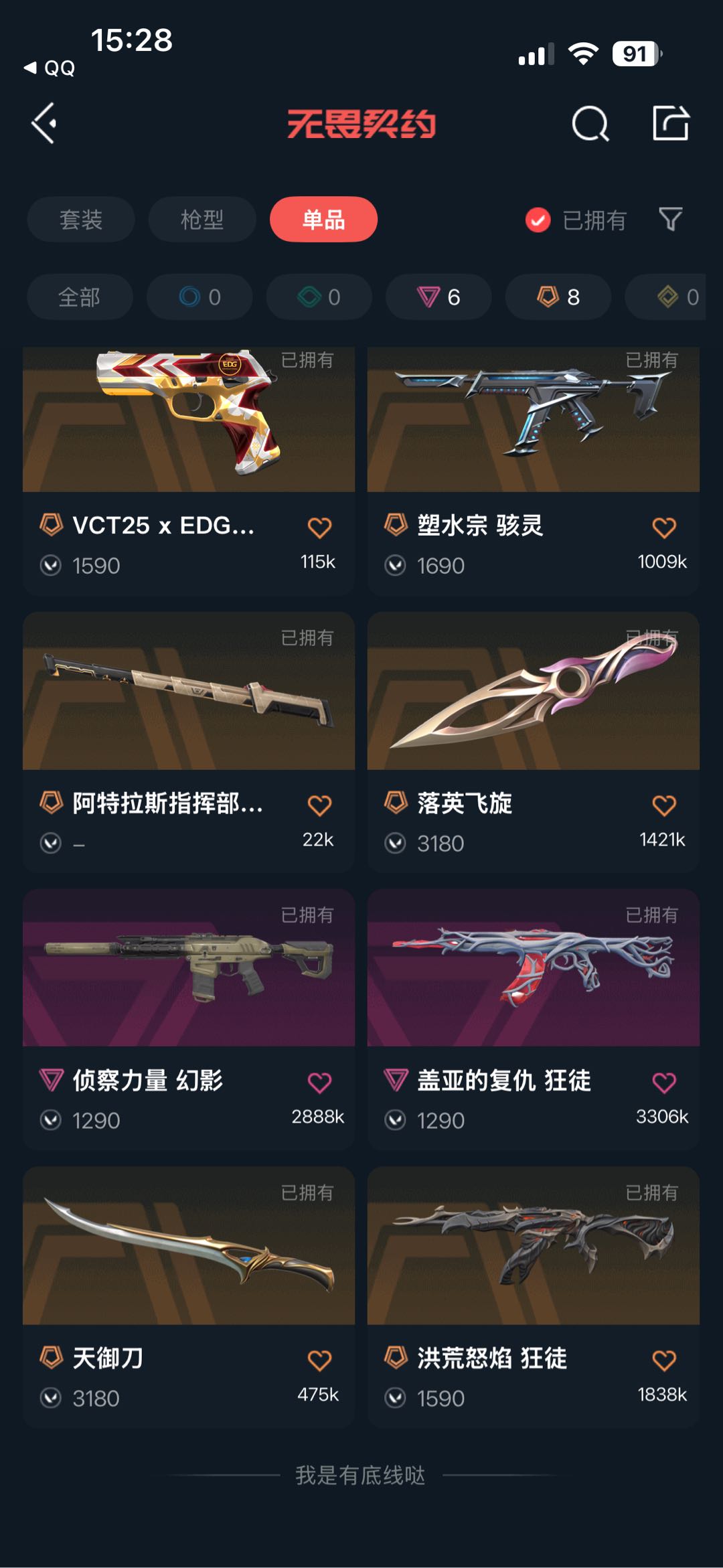This screenshot has width=723, height=1568.
Task: Switch to the 枪型 tab
Action: pos(202,219)
